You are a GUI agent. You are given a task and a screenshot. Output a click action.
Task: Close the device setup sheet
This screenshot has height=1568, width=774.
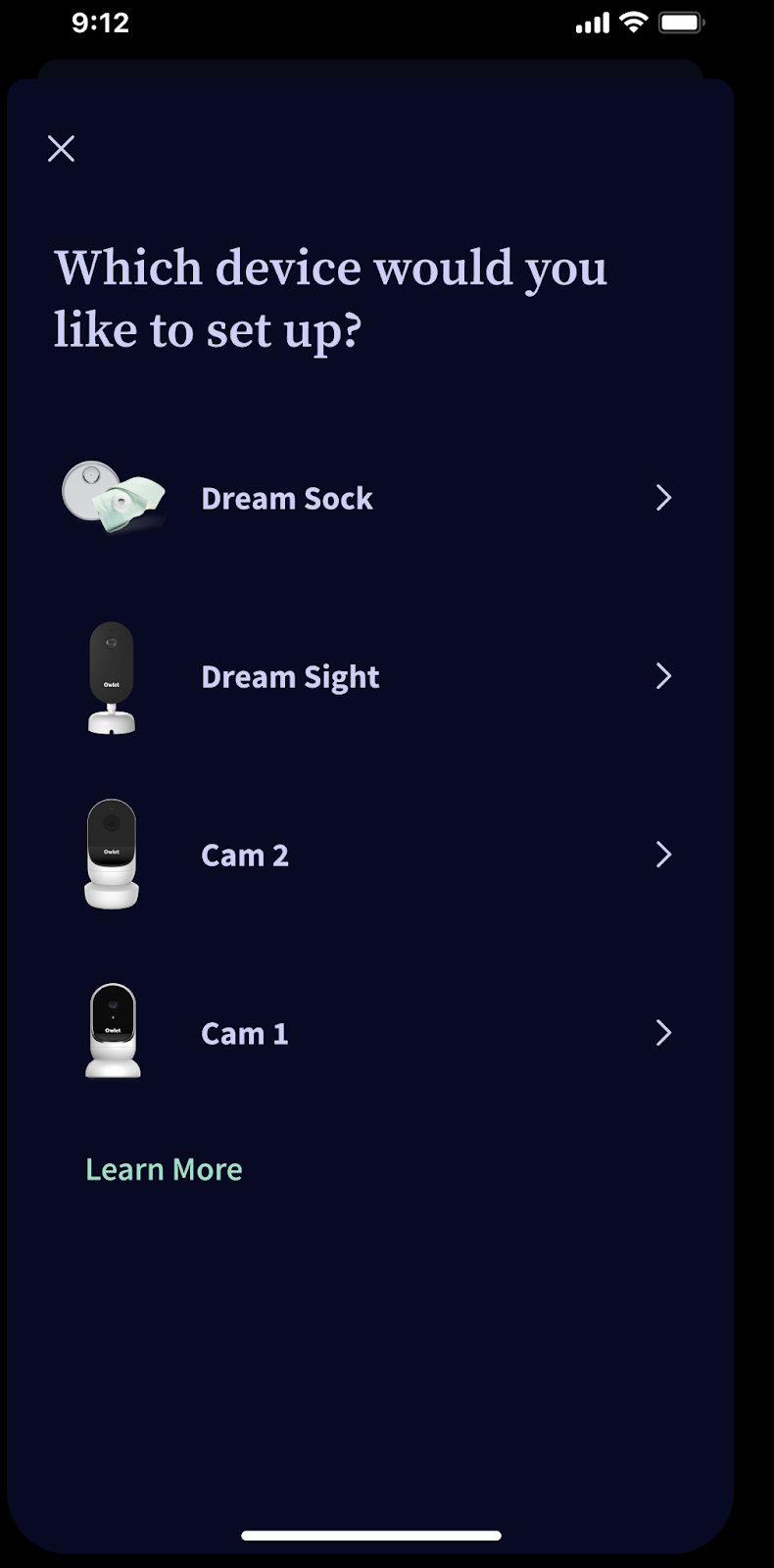click(61, 149)
